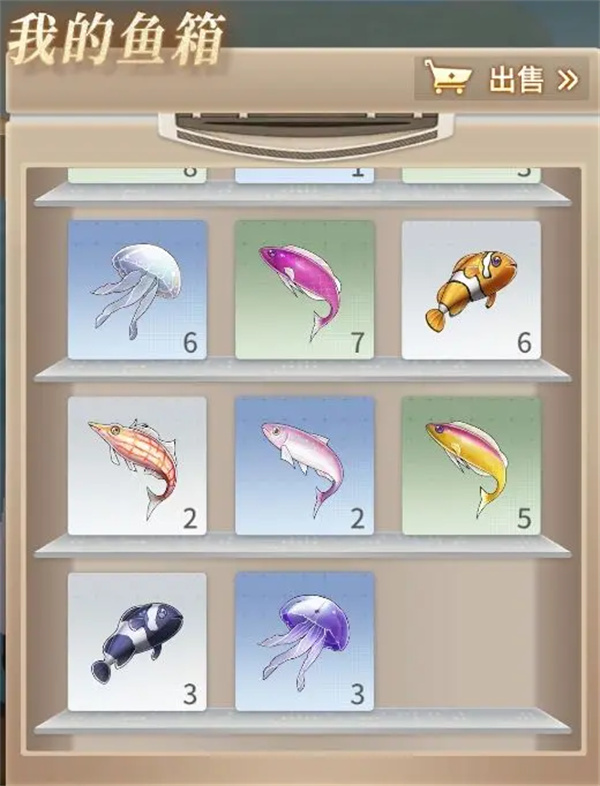This screenshot has width=600, height=786.
Task: Select the striped orange needle-nosed fish
Action: point(137,465)
